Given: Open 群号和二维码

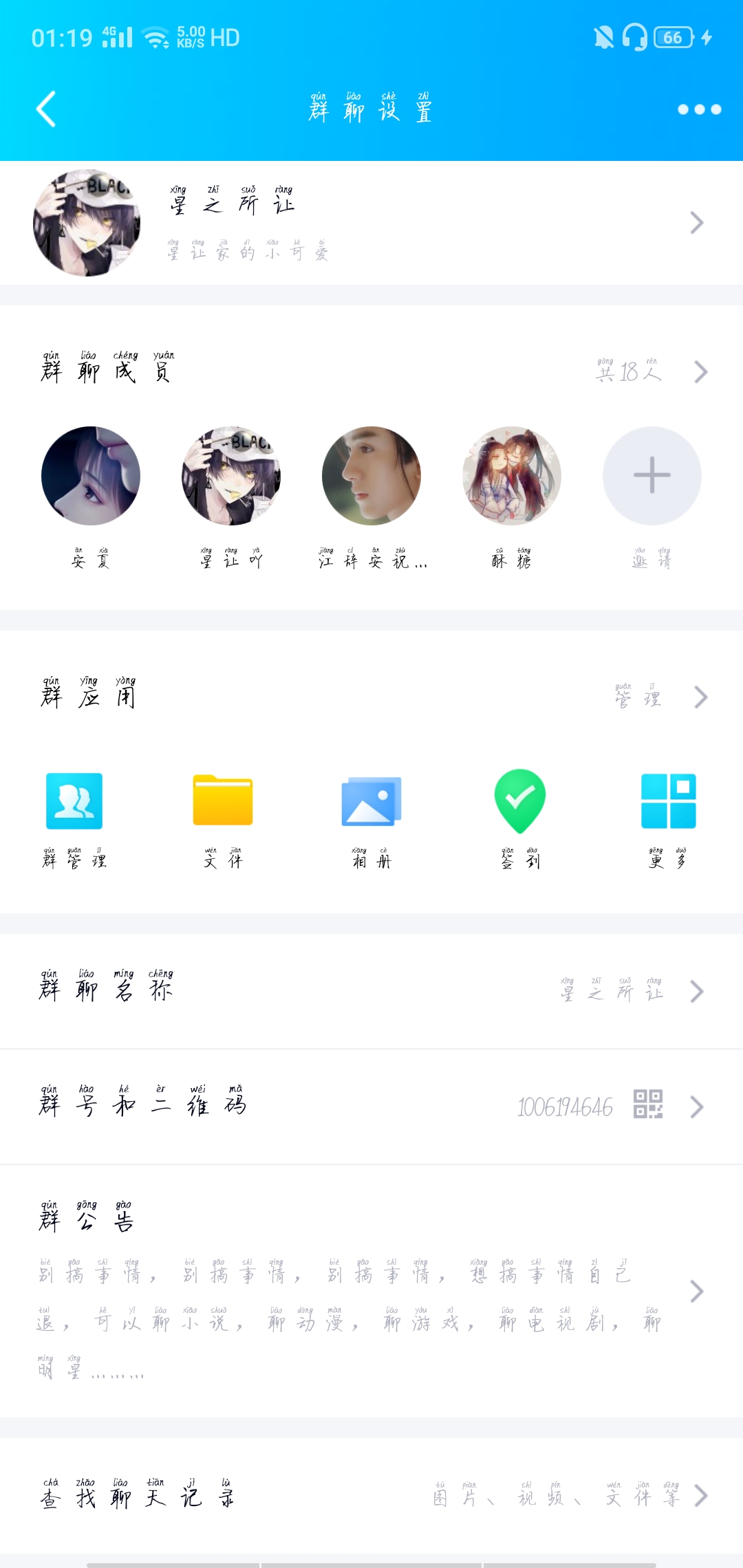Looking at the screenshot, I should point(371,1107).
